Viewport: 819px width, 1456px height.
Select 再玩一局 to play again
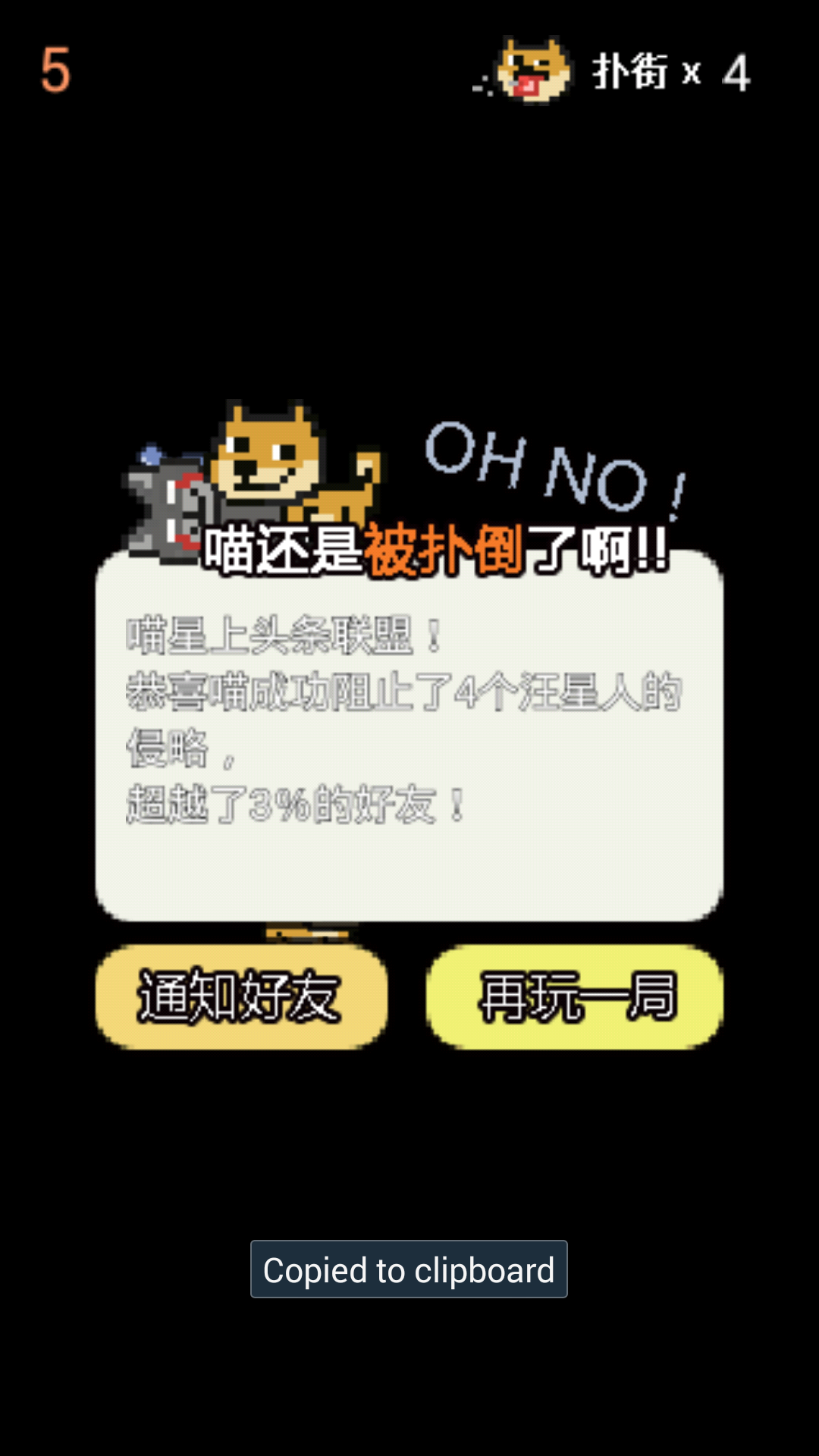click(575, 996)
